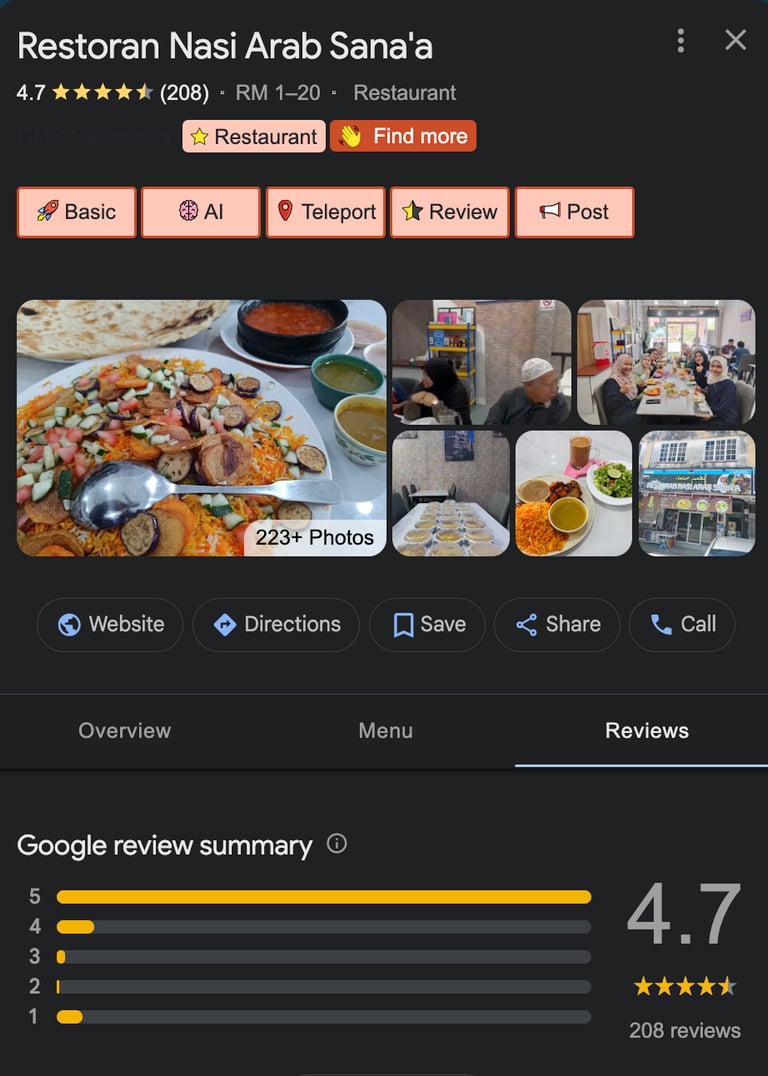The image size is (768, 1076).
Task: Tap the Teleport button
Action: [x=325, y=212]
